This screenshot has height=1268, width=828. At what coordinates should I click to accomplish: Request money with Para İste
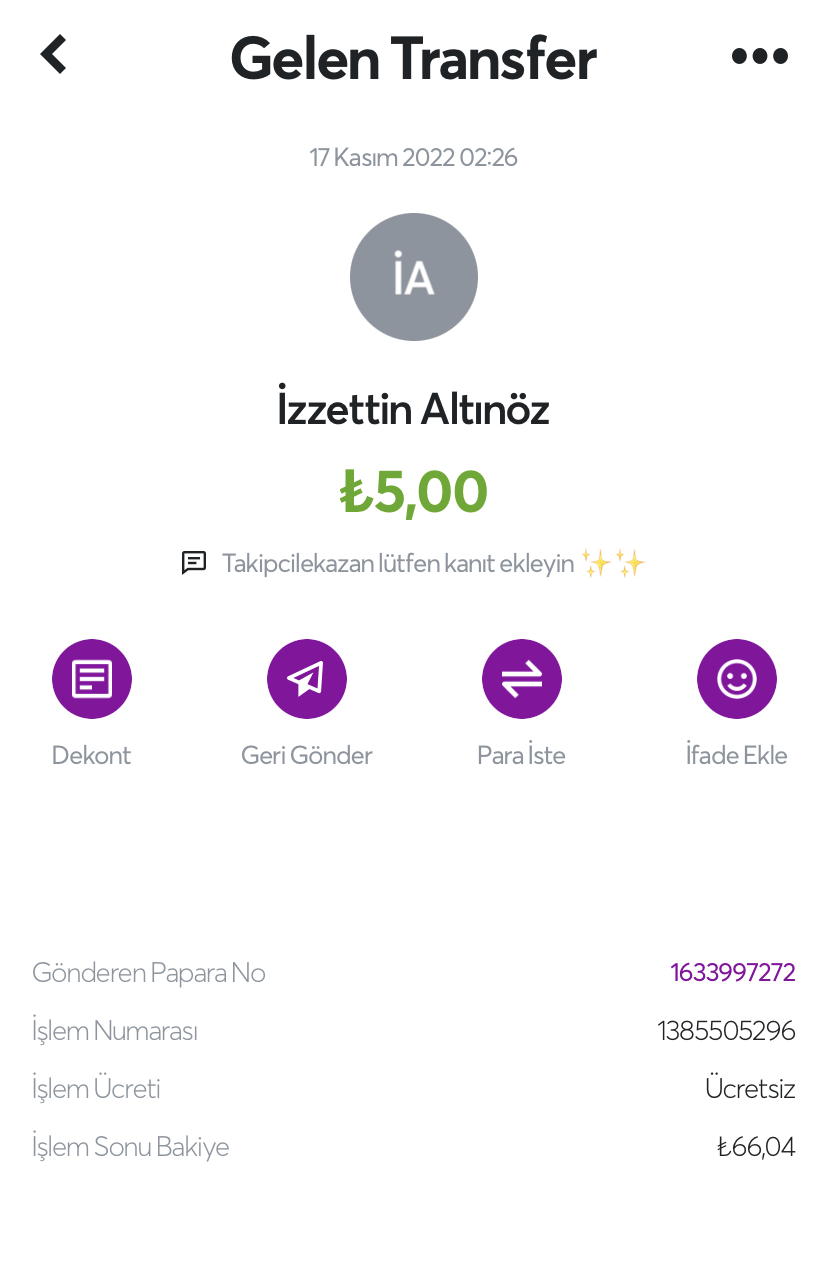(x=522, y=680)
